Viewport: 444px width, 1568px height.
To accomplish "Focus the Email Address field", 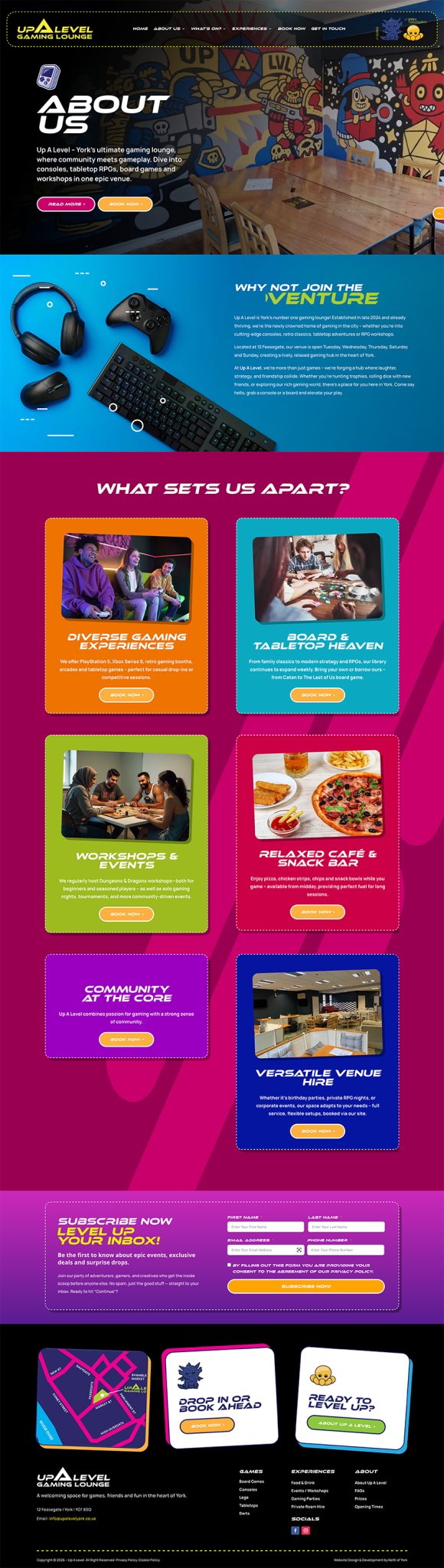I will (266, 1249).
